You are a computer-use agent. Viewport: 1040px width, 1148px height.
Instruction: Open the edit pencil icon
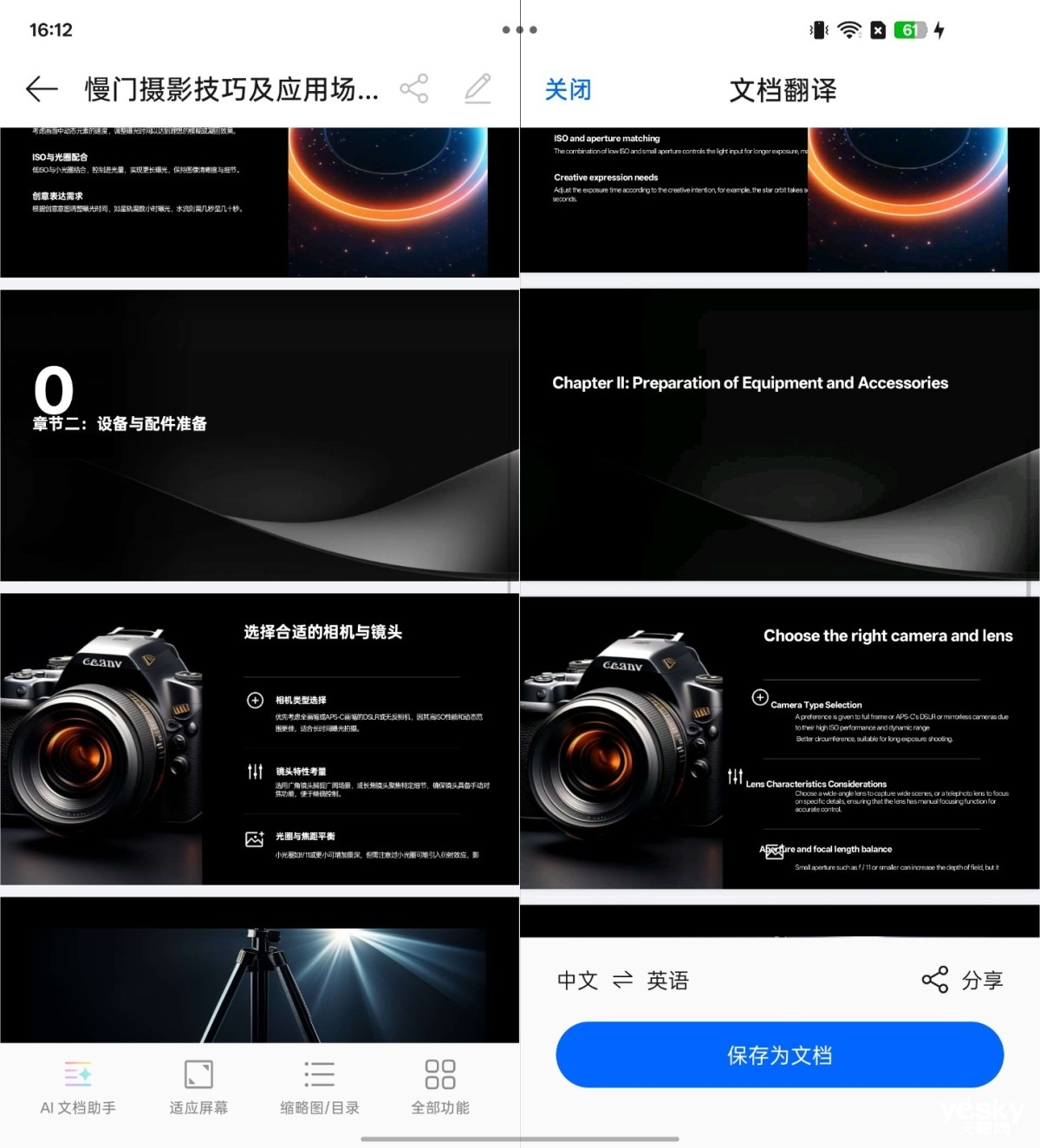(x=478, y=88)
